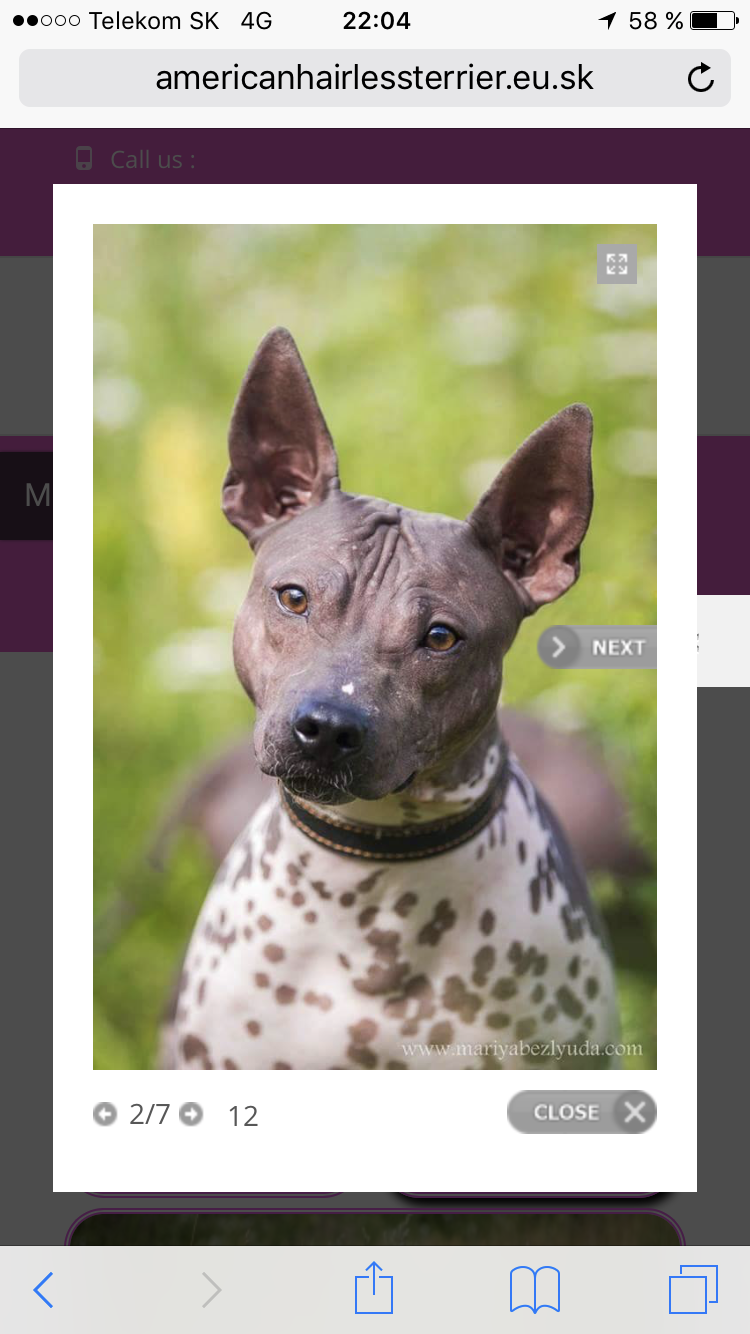Advance gallery with right arrow beside 2/7

[x=191, y=1114]
